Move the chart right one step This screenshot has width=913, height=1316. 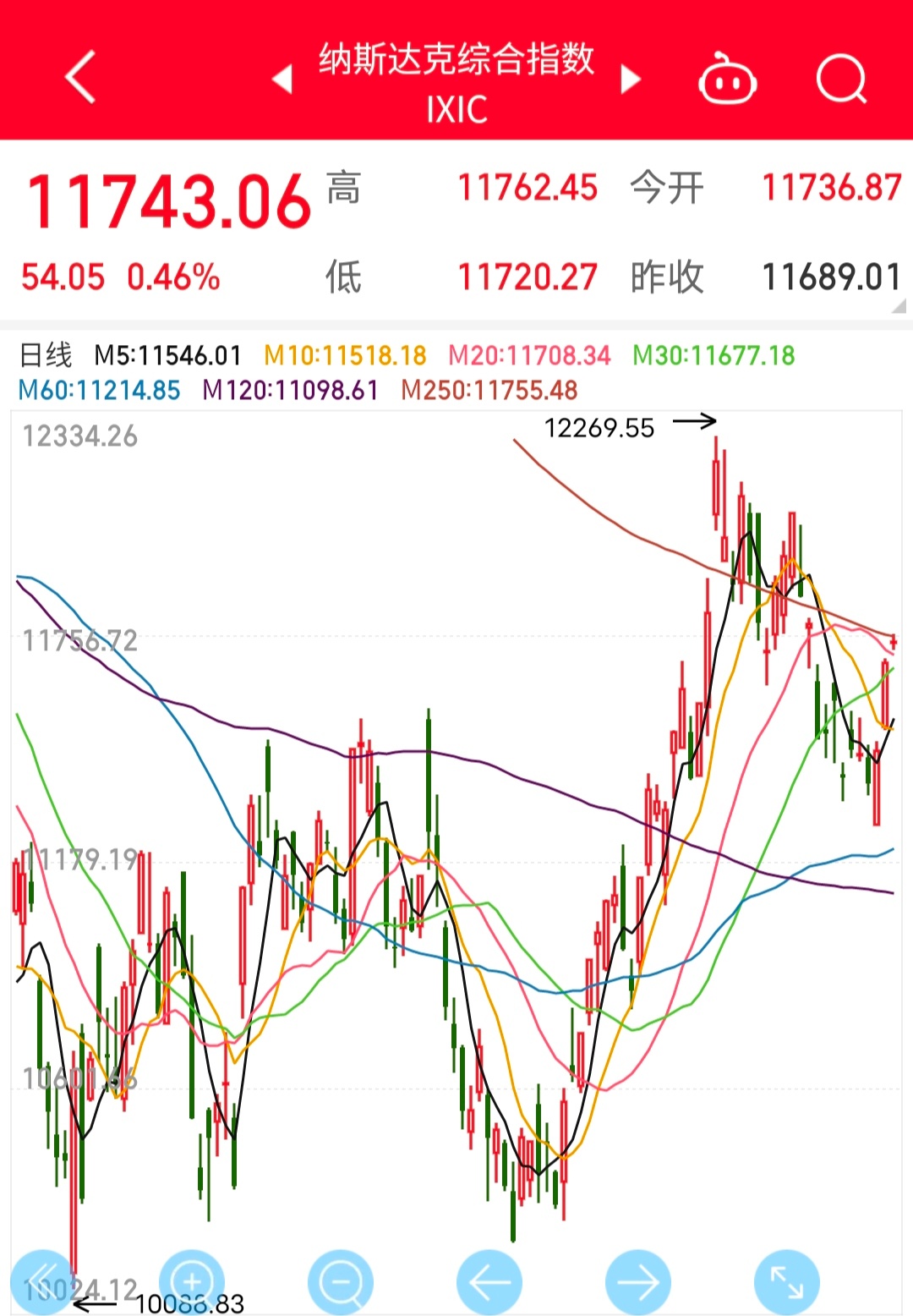pyautogui.click(x=638, y=1282)
